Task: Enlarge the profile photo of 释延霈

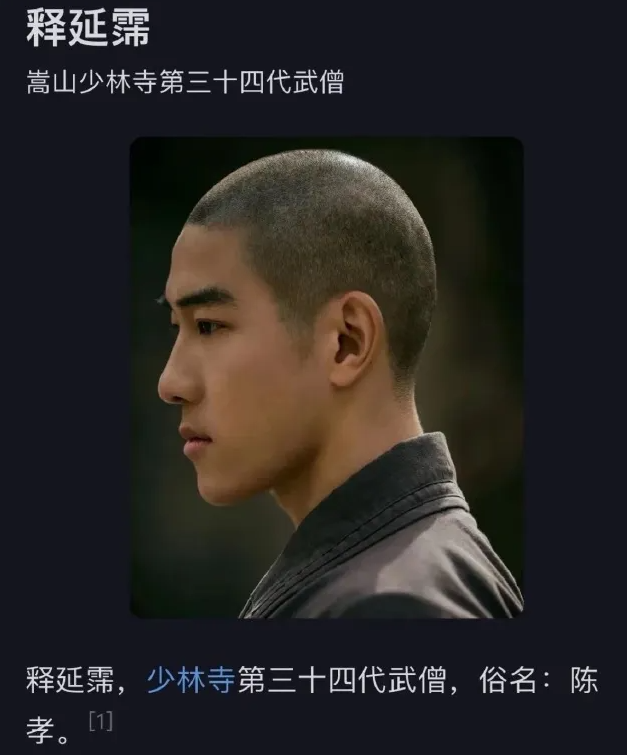Action: coord(326,377)
